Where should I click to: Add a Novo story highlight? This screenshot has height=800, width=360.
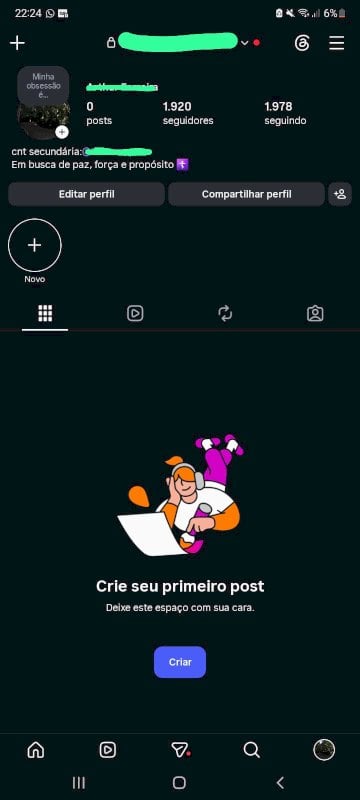pos(35,245)
